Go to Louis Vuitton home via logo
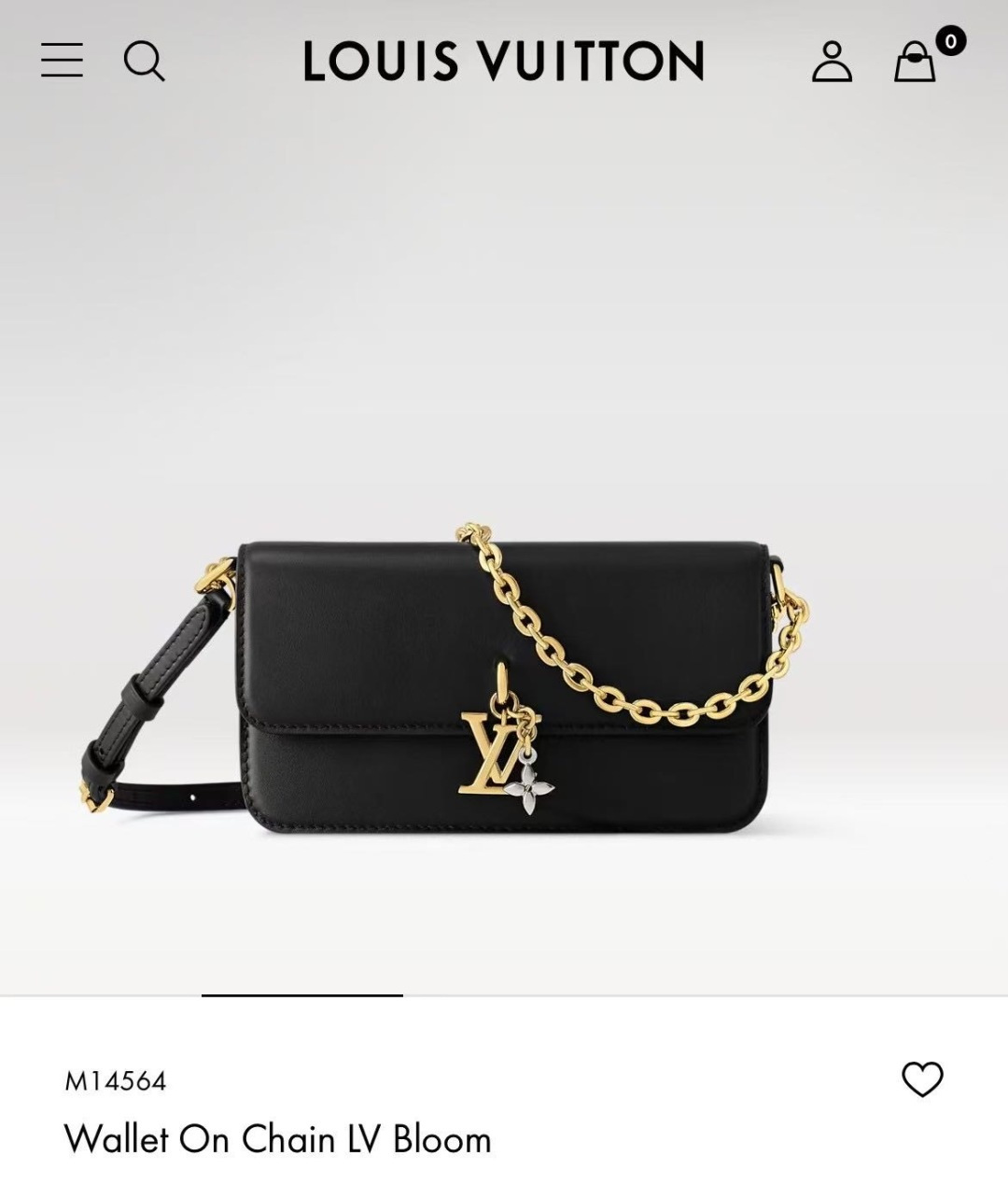The image size is (1008, 1184). coord(503,62)
